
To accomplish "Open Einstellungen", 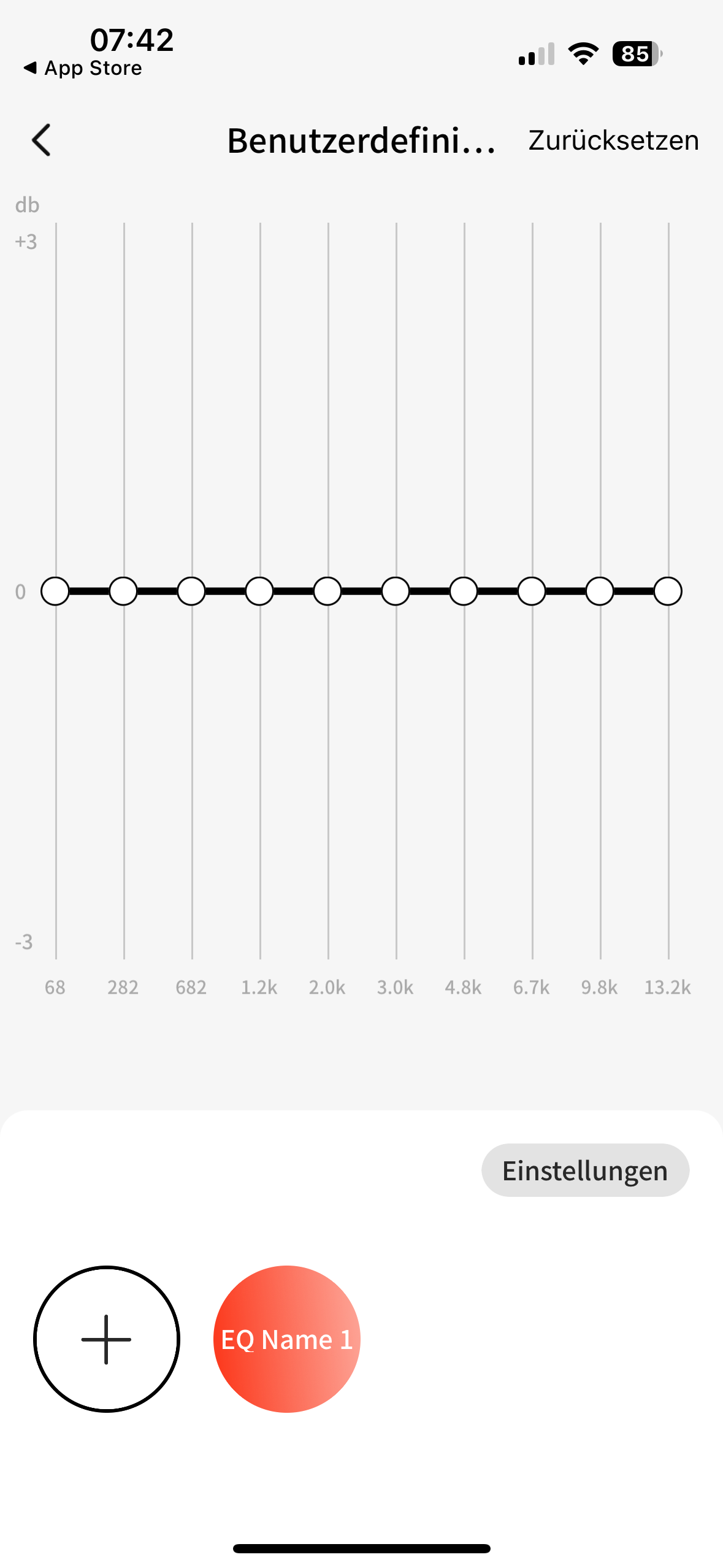I will (584, 1170).
